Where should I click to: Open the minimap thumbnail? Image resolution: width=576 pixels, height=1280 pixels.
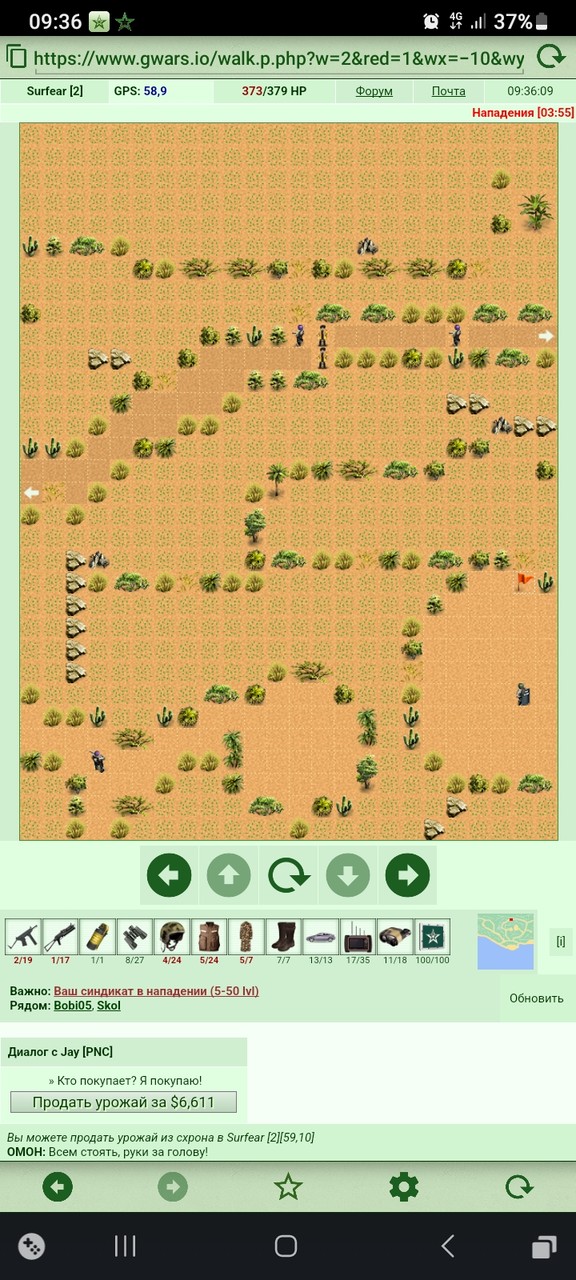click(x=505, y=941)
